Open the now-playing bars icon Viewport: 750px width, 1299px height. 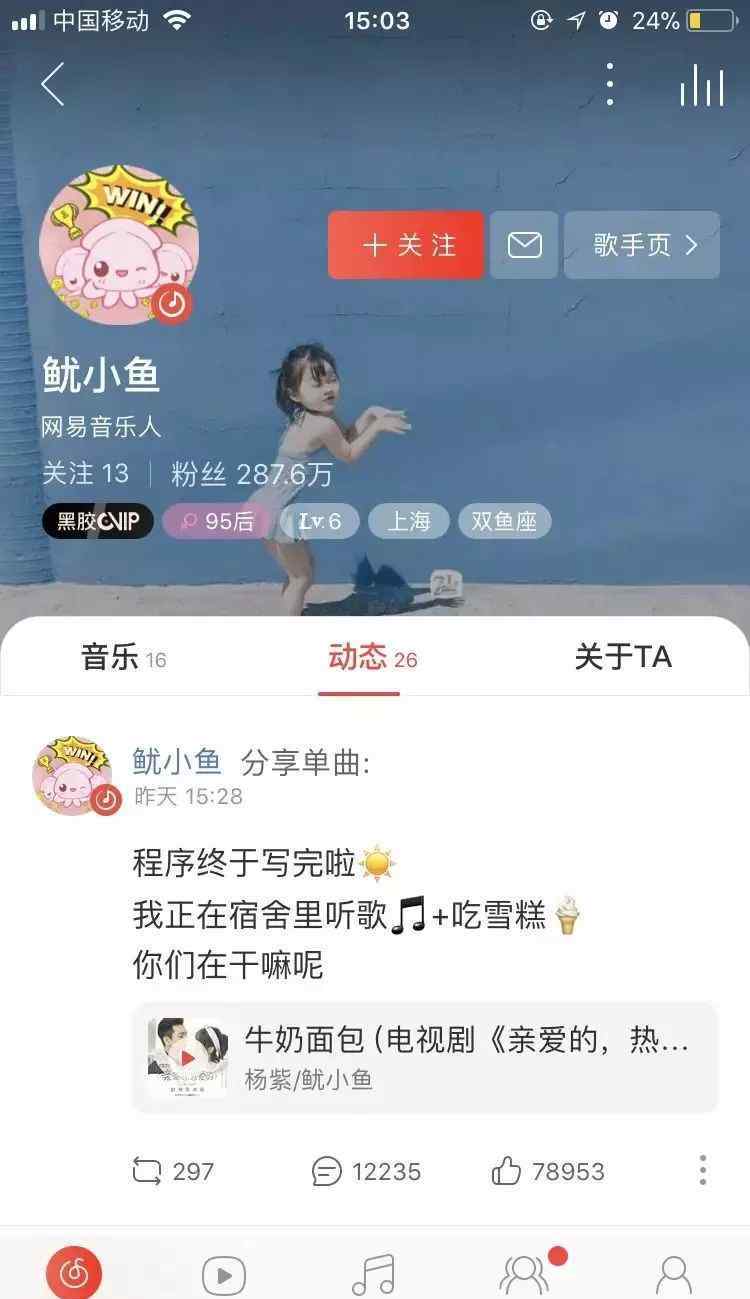click(x=702, y=85)
